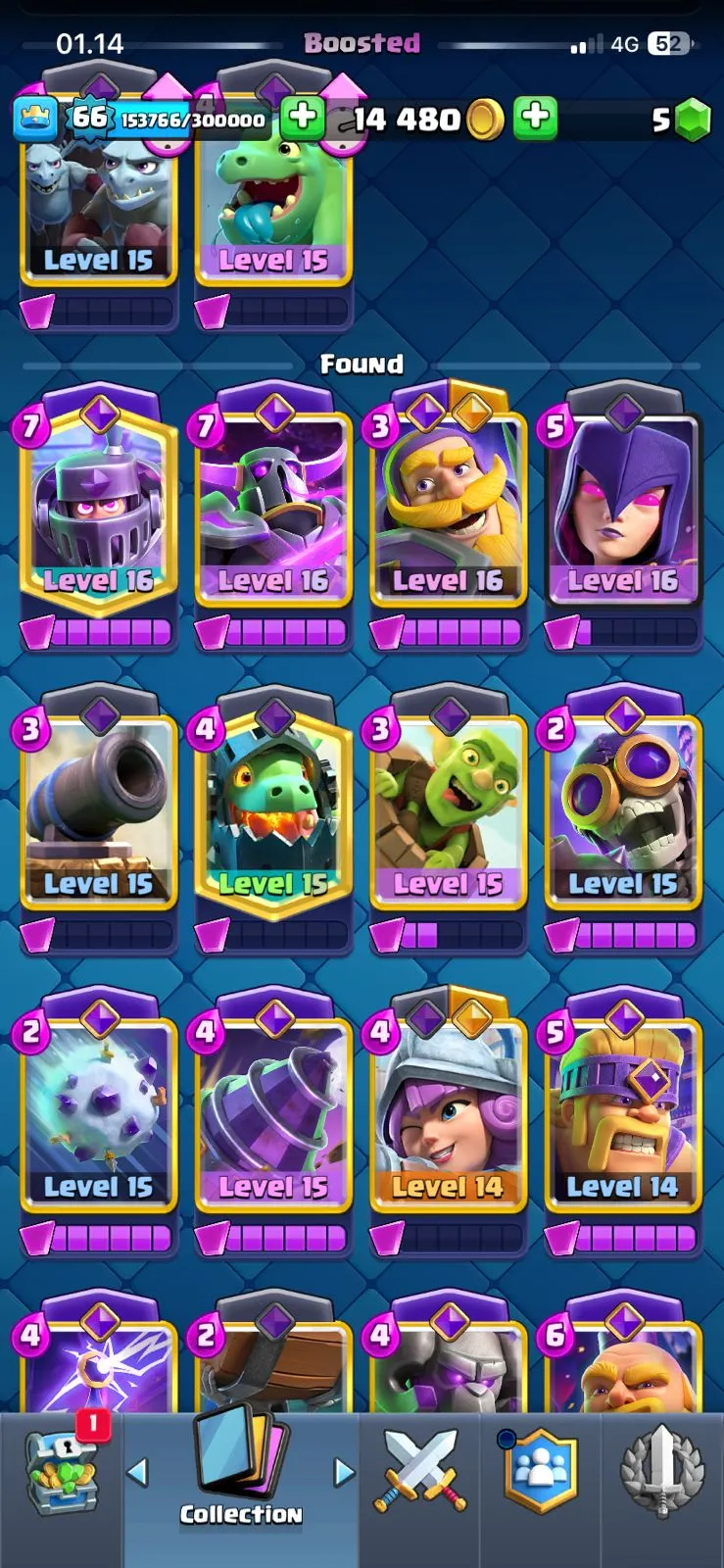Select the Witch card Level 16
This screenshot has width=724, height=1568.
point(623,510)
